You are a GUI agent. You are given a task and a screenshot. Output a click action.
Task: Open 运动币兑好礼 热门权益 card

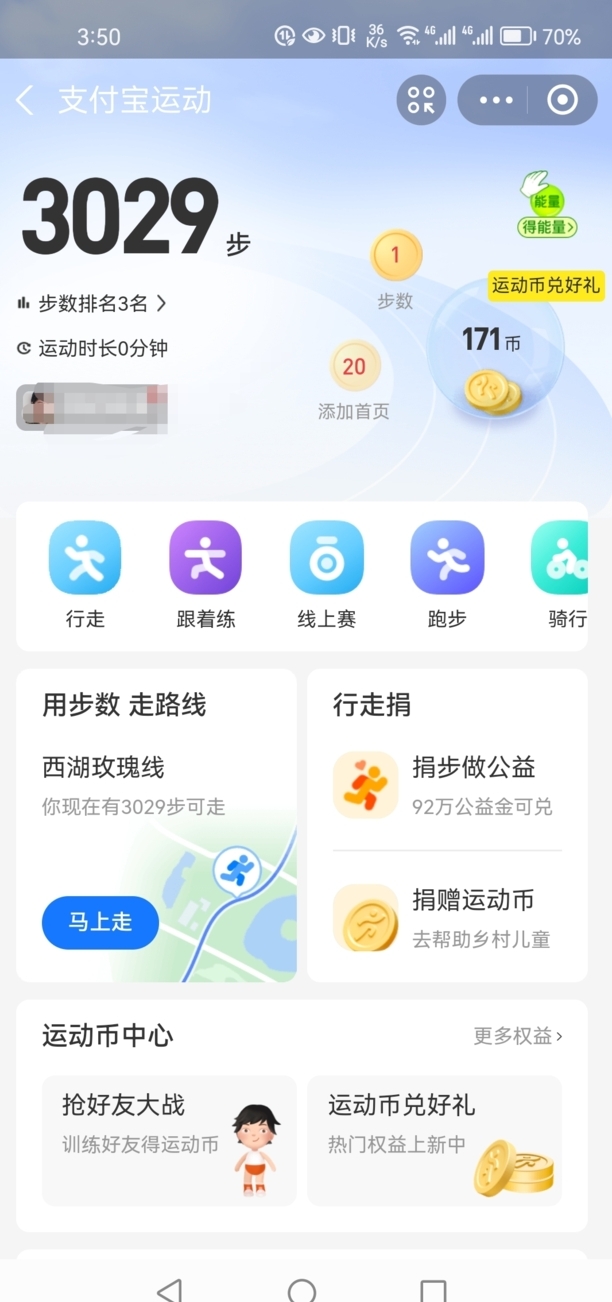[434, 1141]
